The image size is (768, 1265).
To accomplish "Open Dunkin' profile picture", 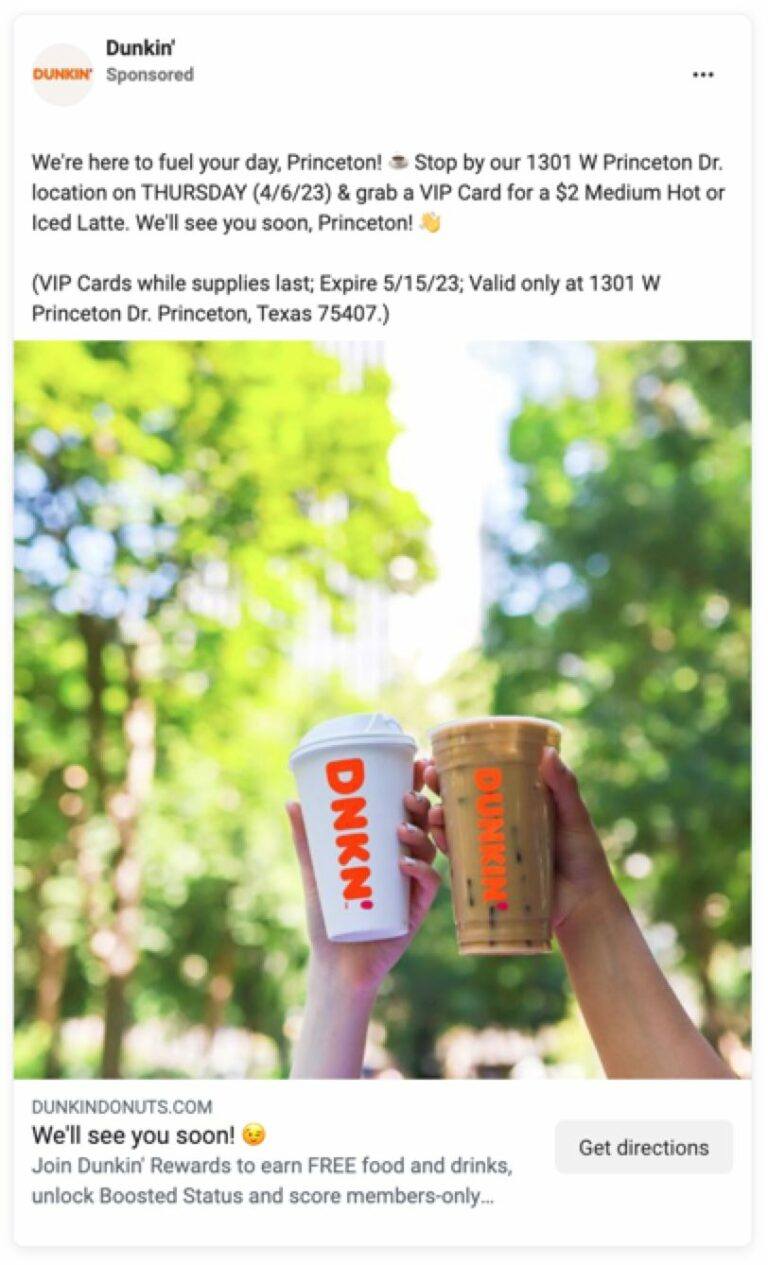I will click(62, 75).
